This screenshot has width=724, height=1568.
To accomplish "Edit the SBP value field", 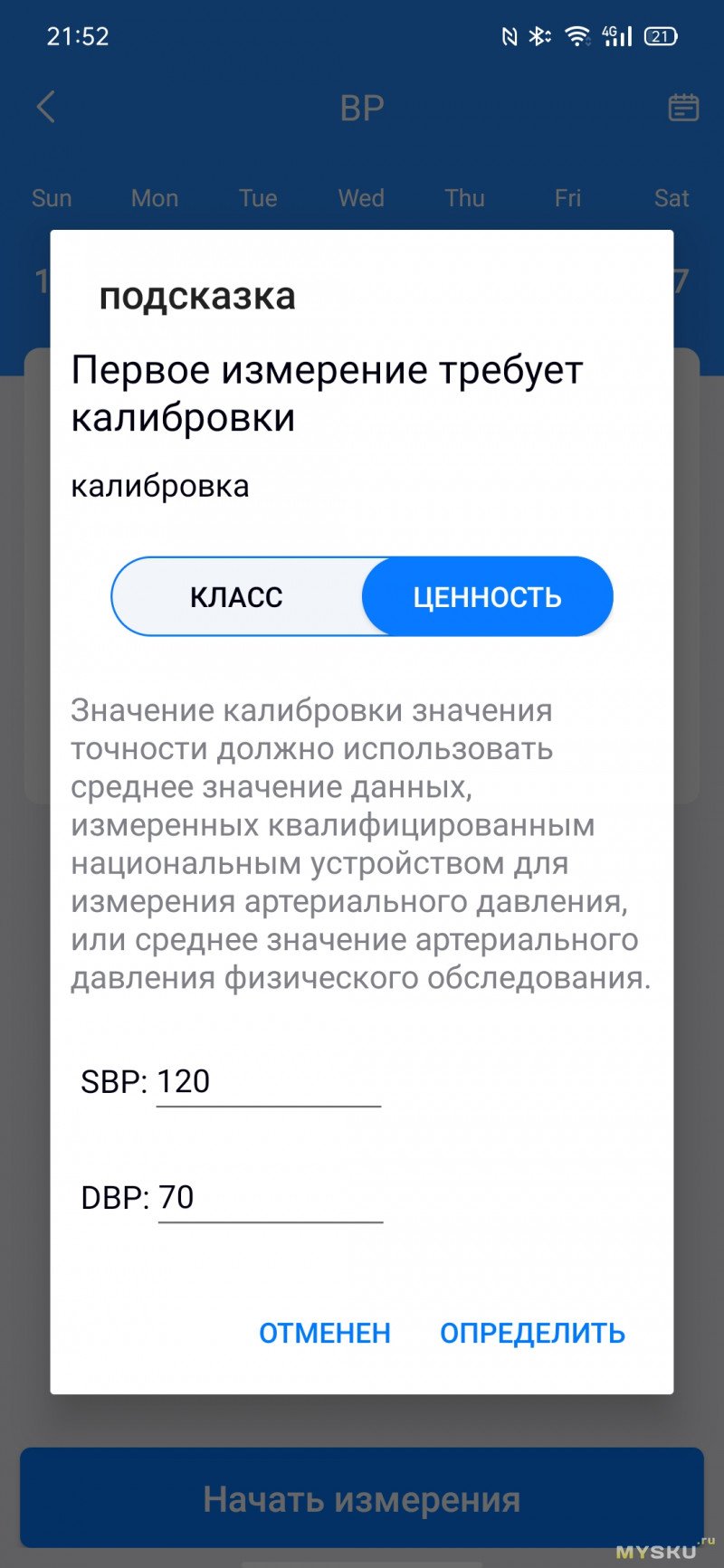I will [269, 1082].
